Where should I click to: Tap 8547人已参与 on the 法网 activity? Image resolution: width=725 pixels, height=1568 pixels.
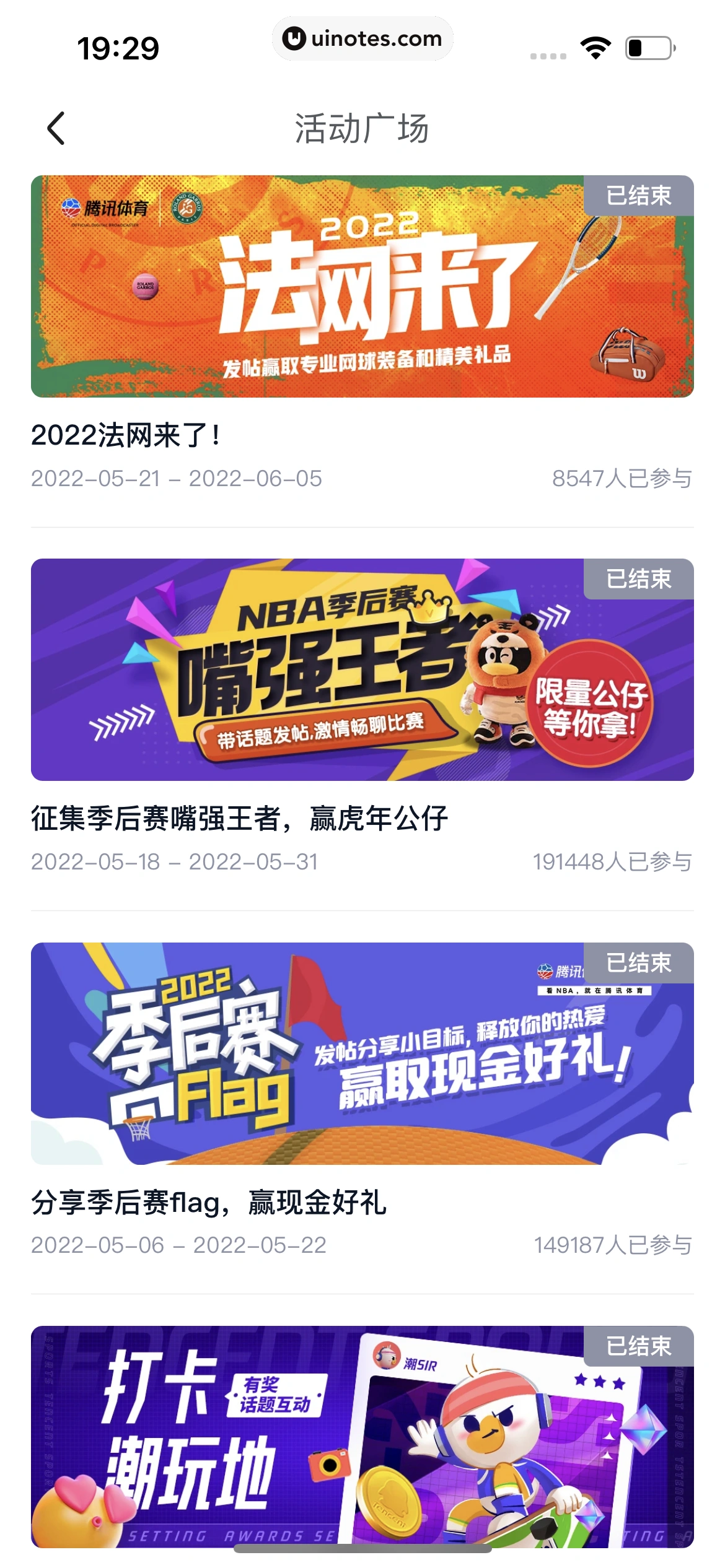[620, 477]
